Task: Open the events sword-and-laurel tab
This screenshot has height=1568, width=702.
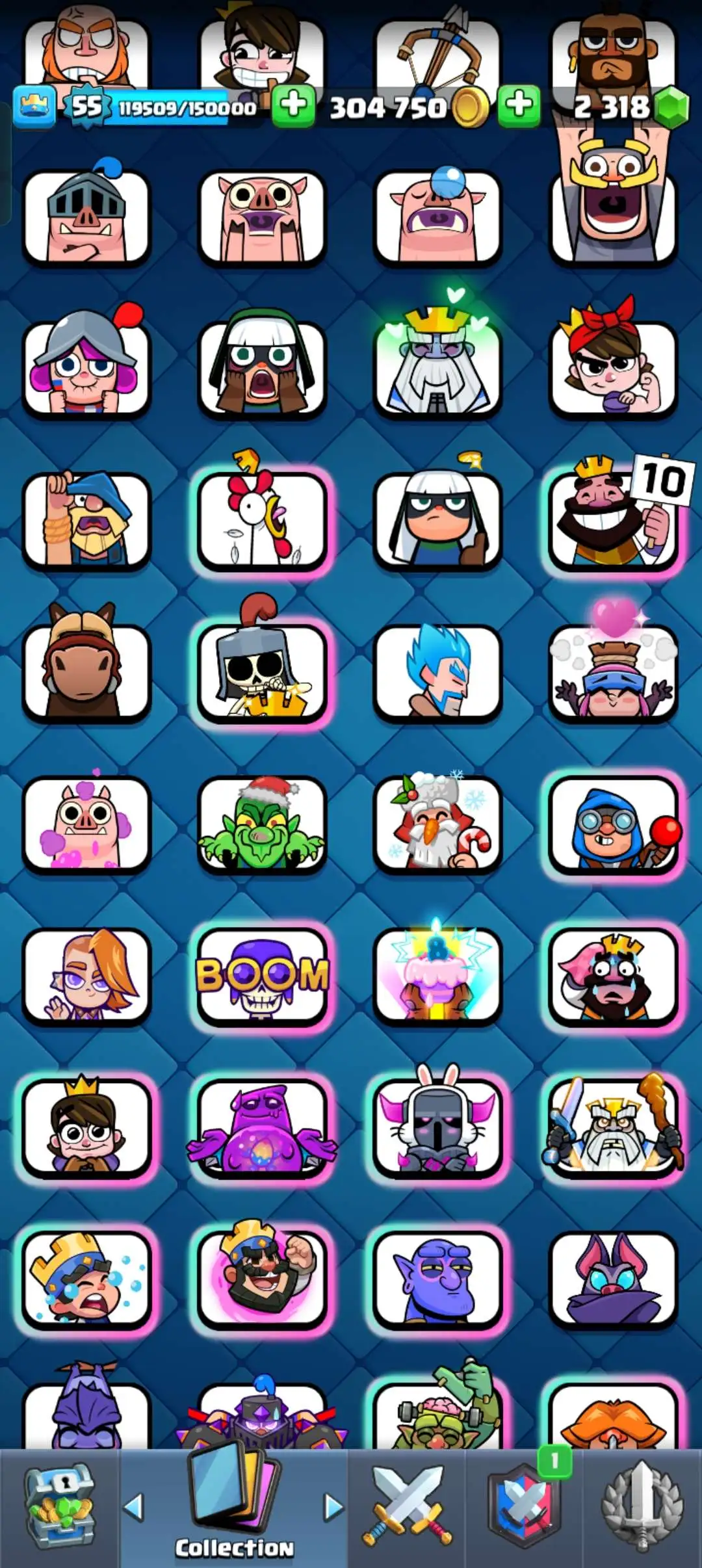Action: [x=642, y=1508]
